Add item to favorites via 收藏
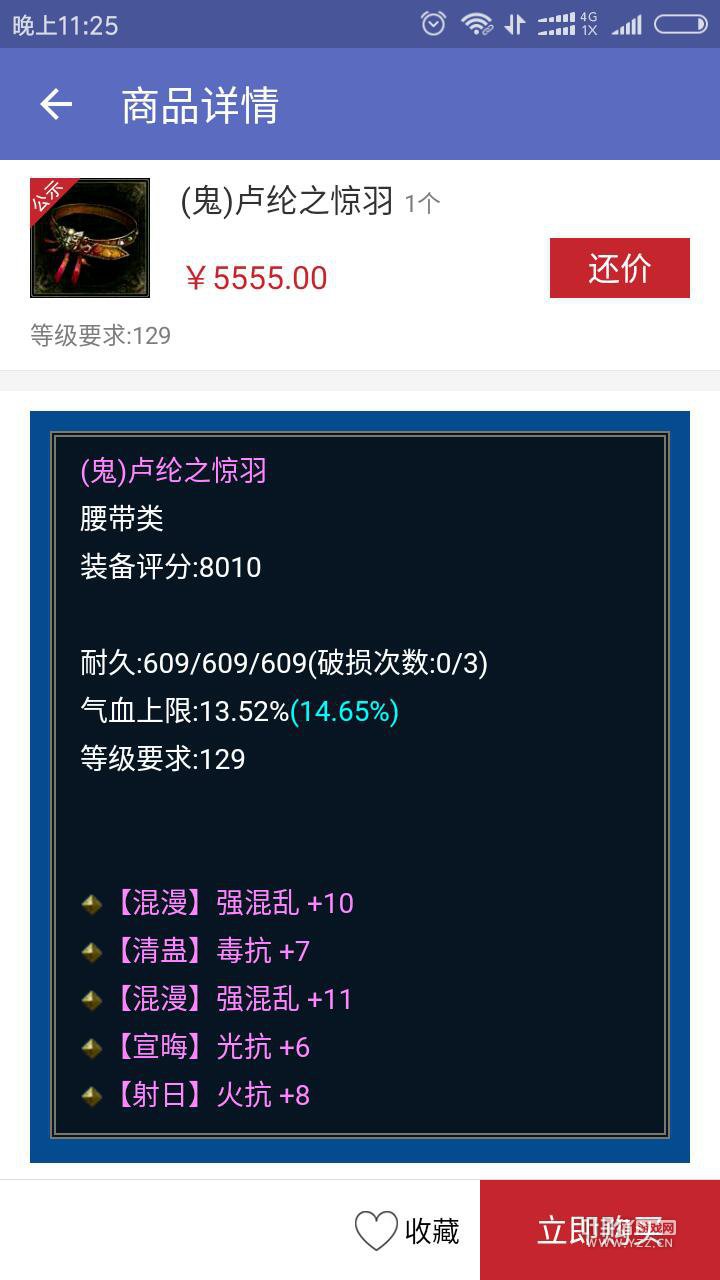Viewport: 720px width, 1280px height. tap(408, 1230)
